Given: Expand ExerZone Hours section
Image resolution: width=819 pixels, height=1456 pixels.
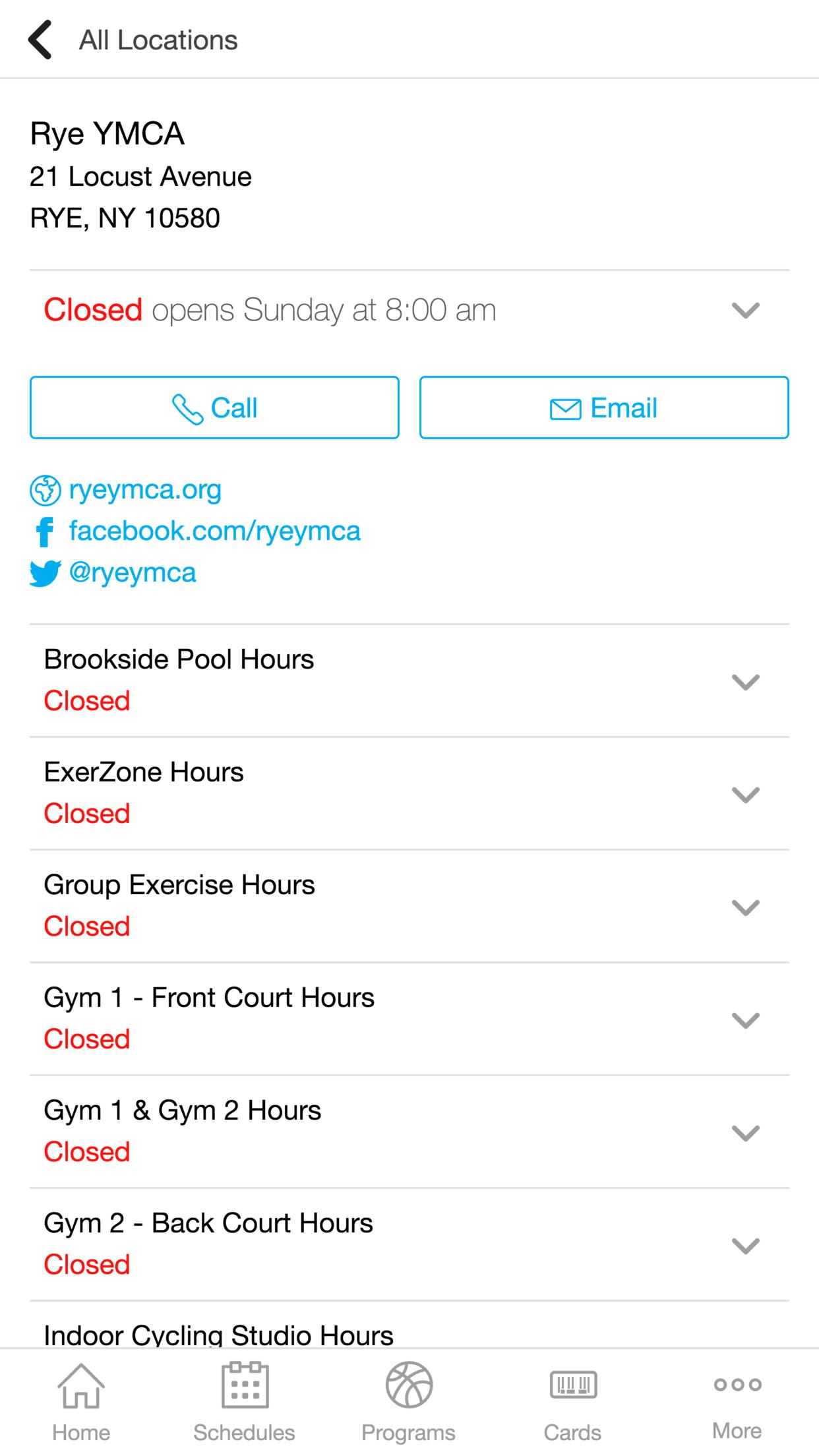Looking at the screenshot, I should [744, 795].
